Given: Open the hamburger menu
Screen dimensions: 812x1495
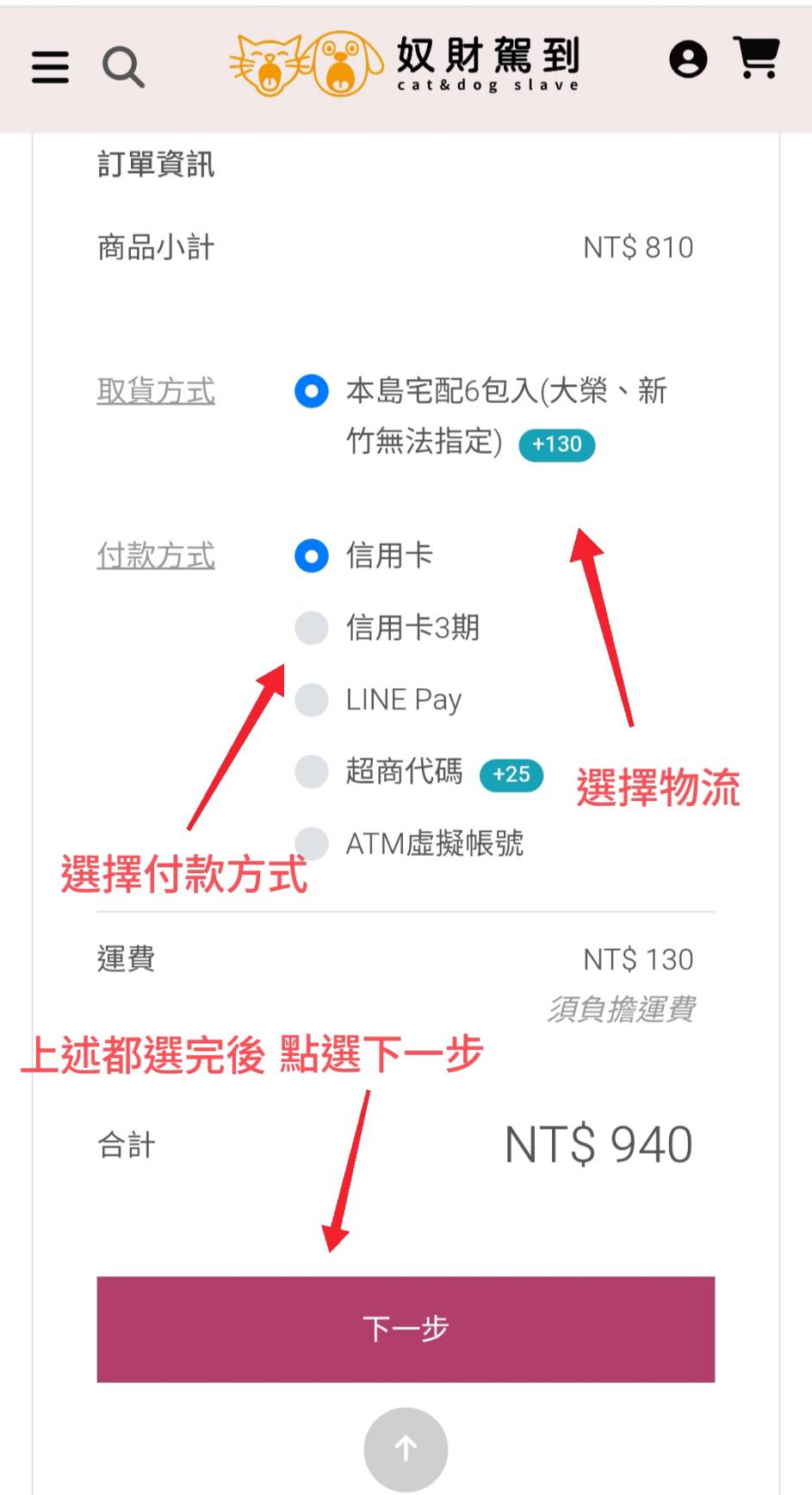Looking at the screenshot, I should point(50,66).
